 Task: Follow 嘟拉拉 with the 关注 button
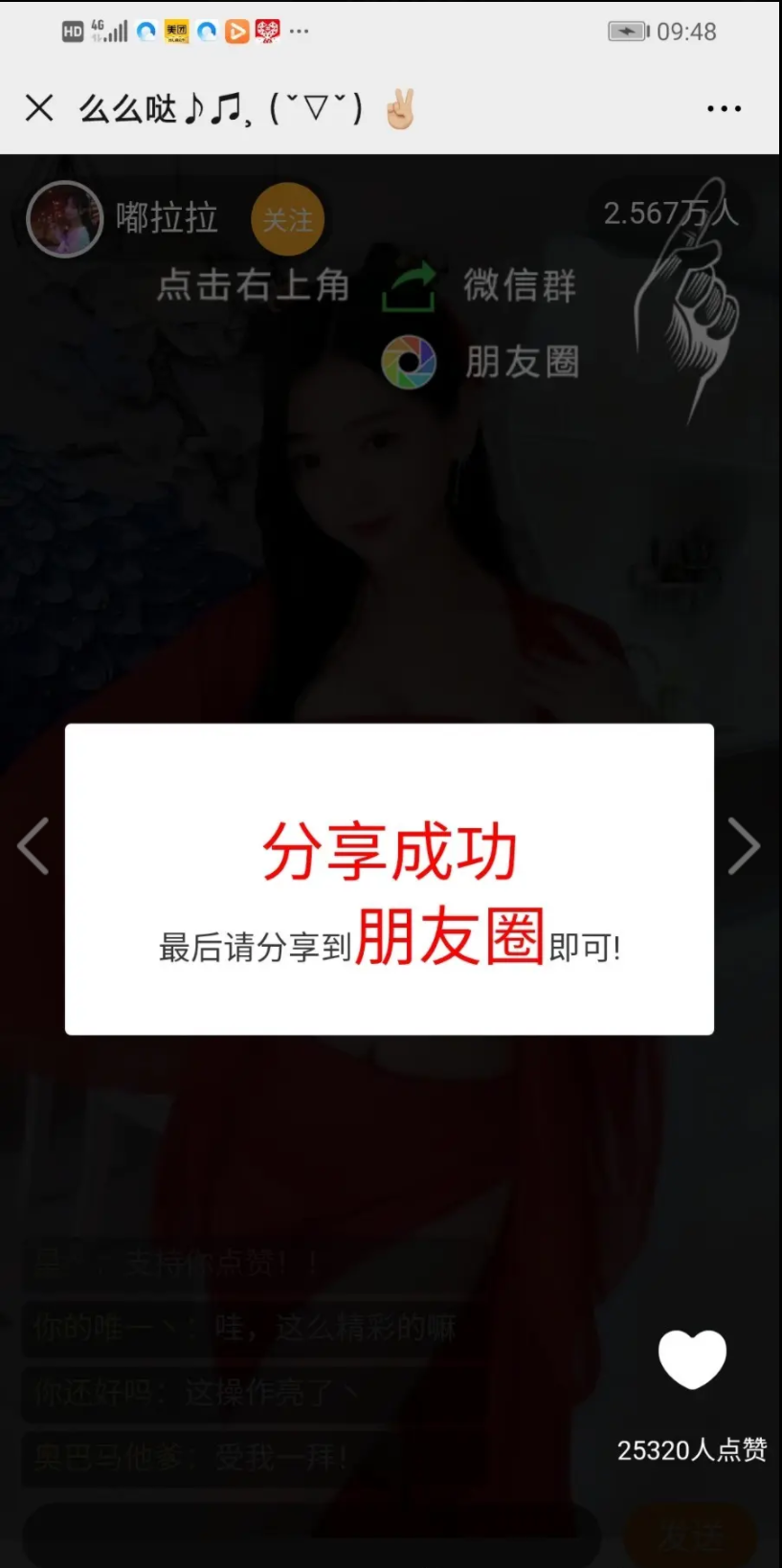pos(287,219)
